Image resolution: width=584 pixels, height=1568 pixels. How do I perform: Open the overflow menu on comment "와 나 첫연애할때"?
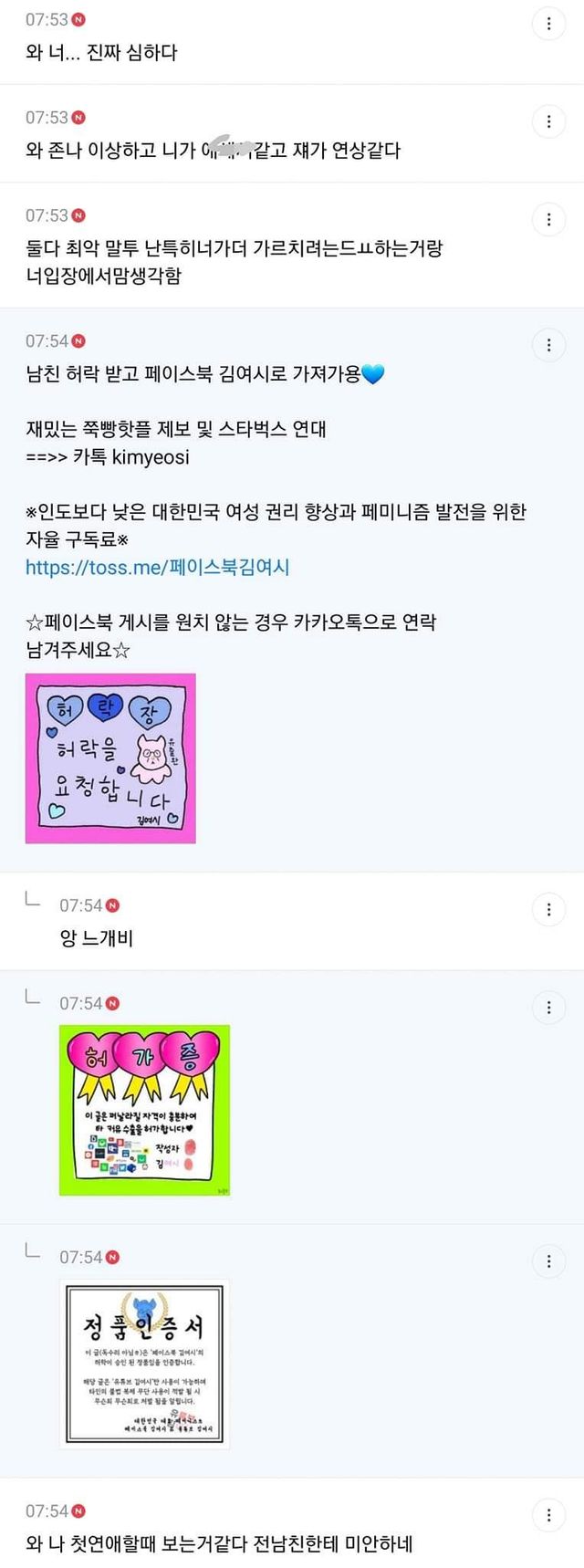[548, 1515]
